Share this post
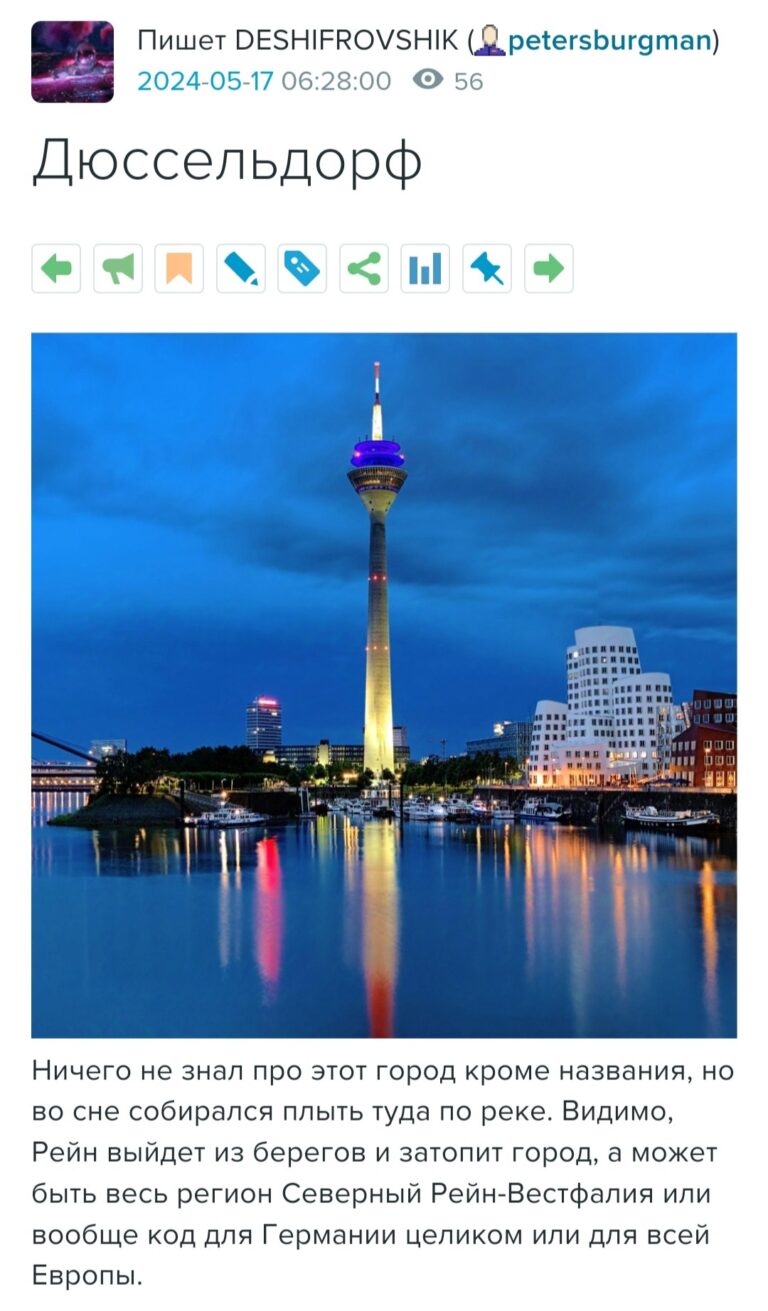This screenshot has height=1311, width=768. point(364,268)
